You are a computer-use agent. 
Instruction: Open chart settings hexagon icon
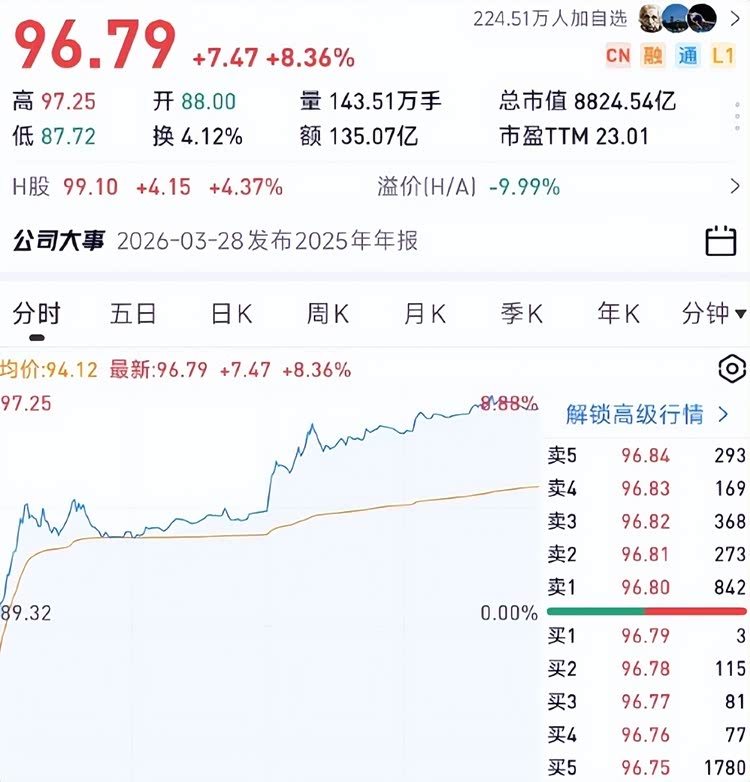click(733, 369)
